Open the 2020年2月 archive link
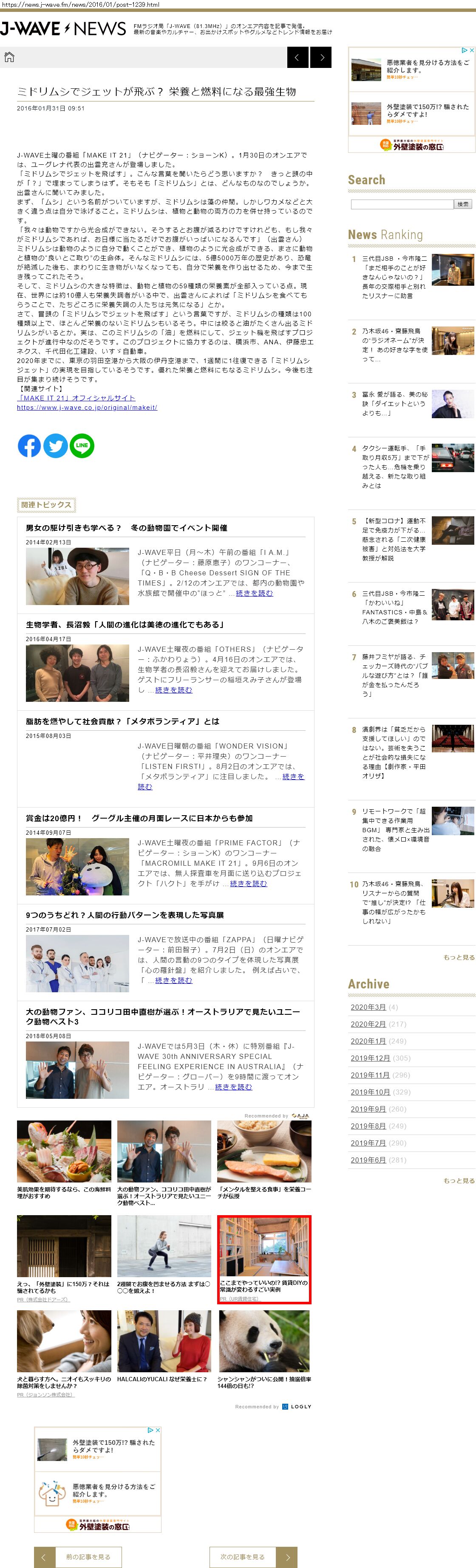 point(368,1024)
